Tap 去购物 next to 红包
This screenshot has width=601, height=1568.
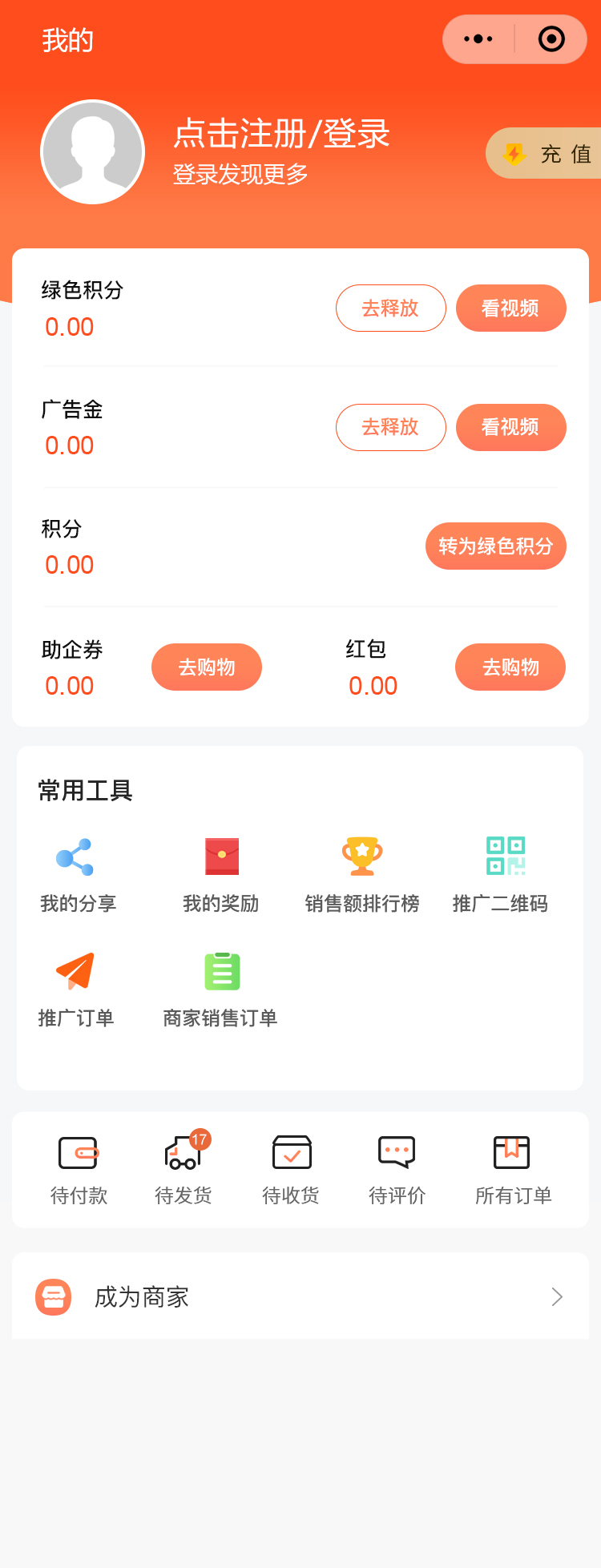(510, 667)
